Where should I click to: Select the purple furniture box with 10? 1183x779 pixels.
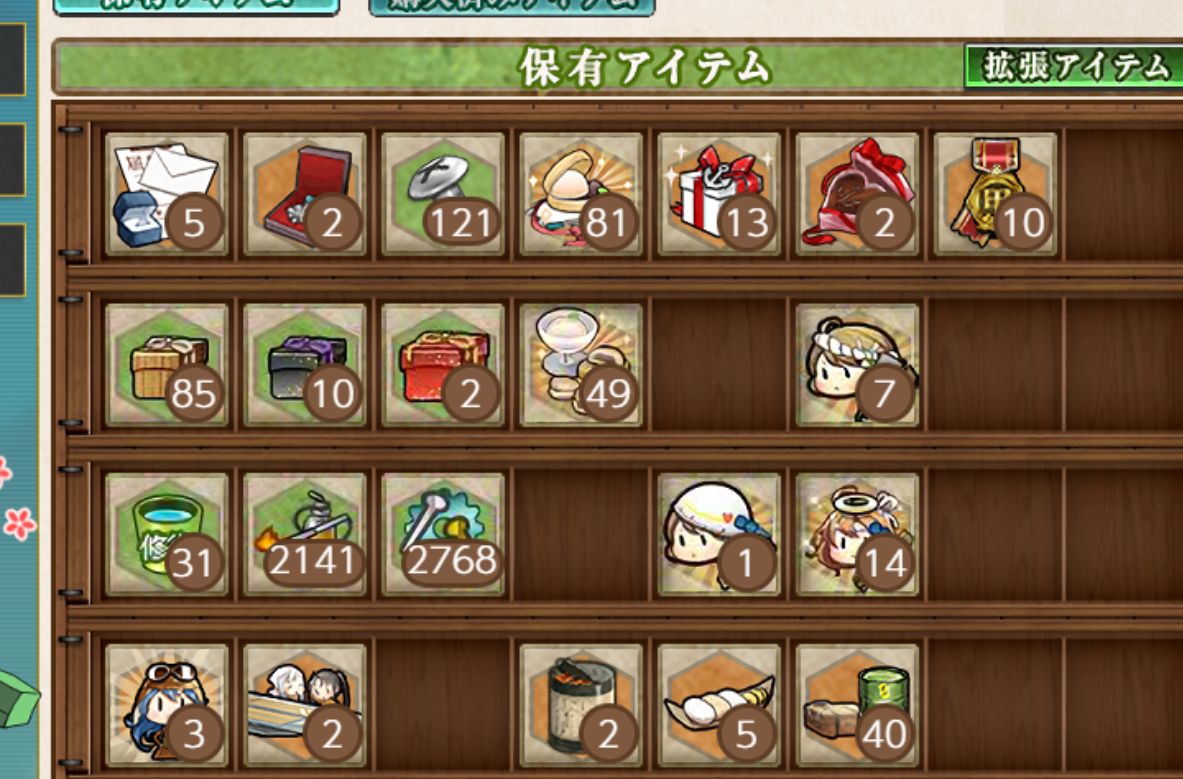[305, 365]
